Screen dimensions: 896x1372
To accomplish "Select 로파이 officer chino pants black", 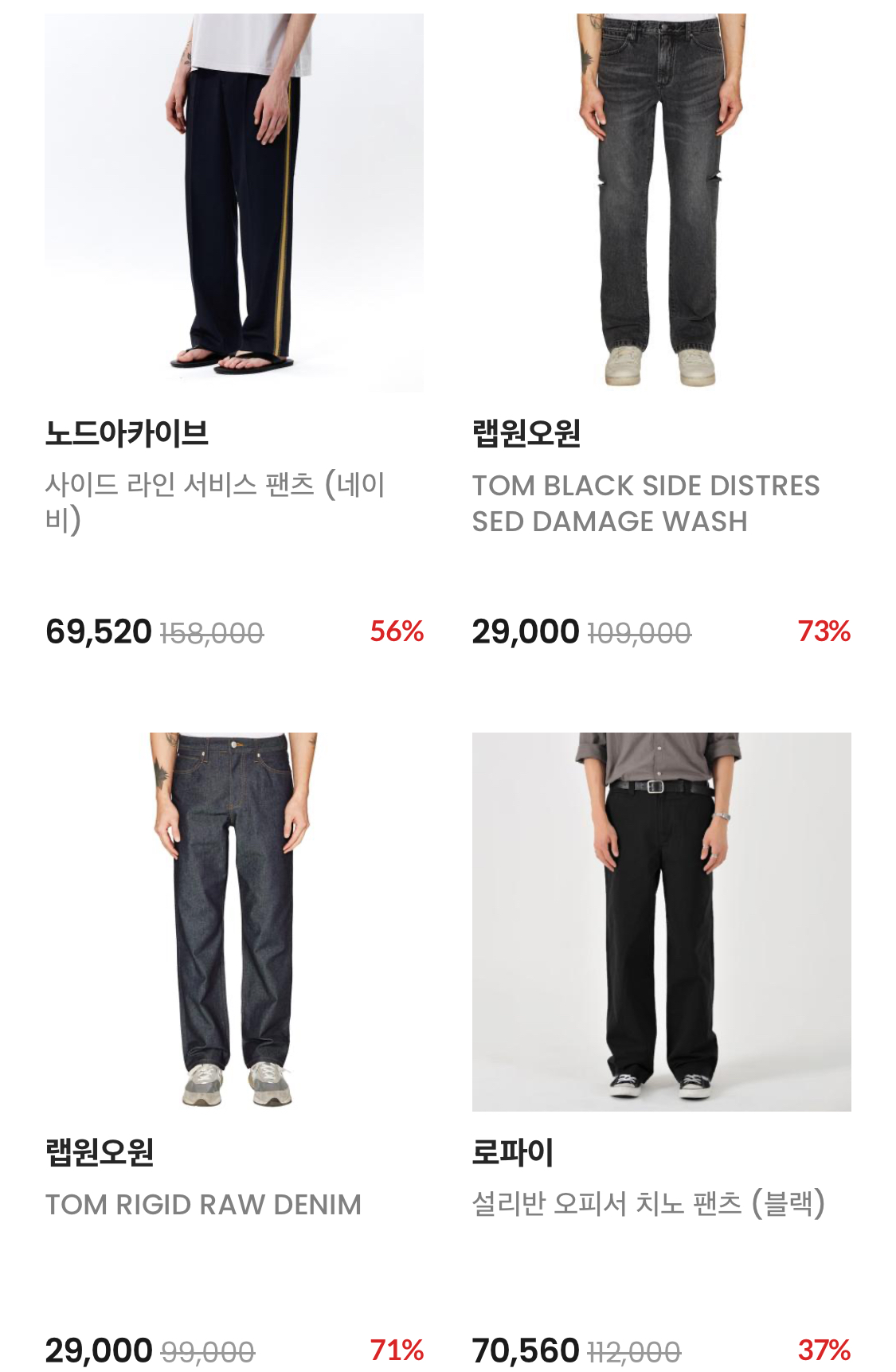I will 661,921.
